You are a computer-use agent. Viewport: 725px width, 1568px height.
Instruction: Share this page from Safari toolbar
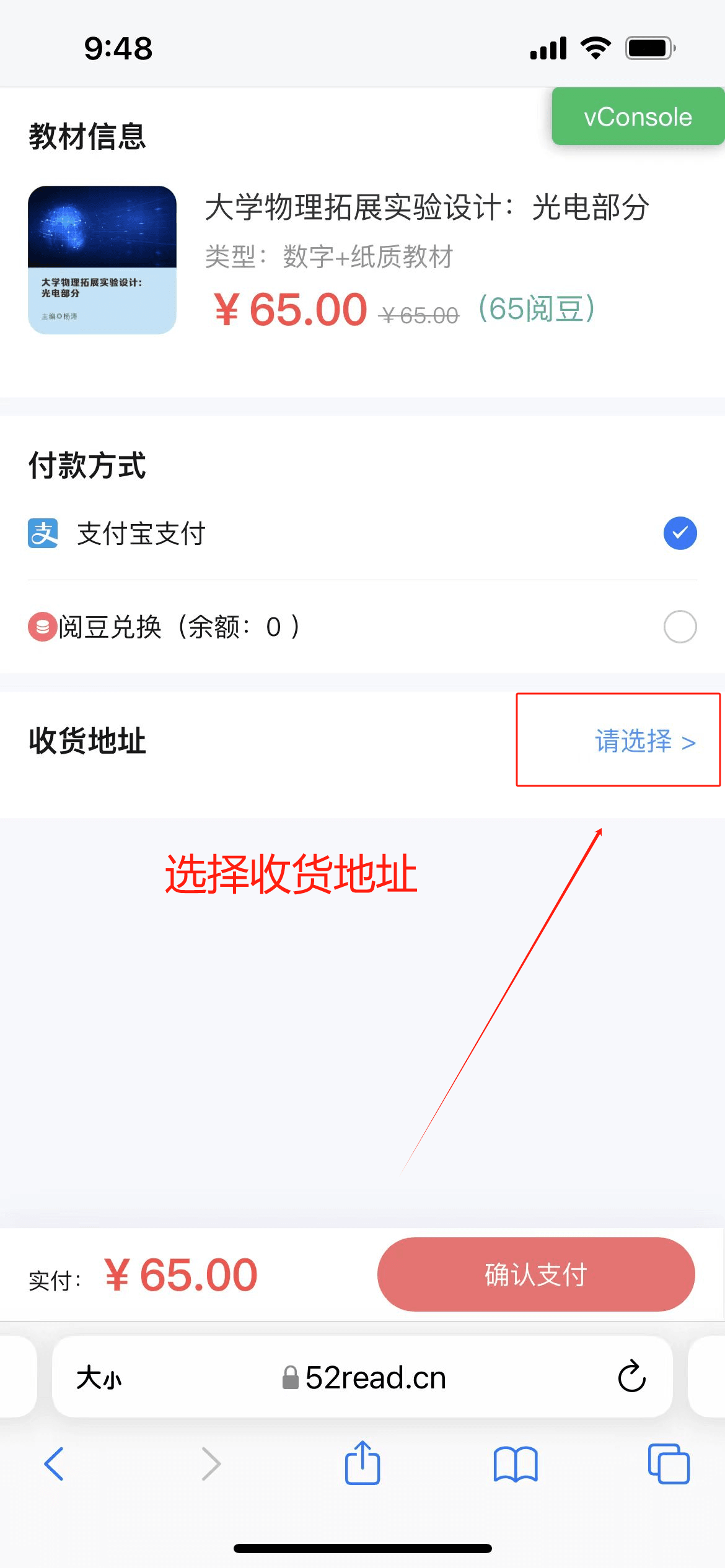coord(362,1463)
